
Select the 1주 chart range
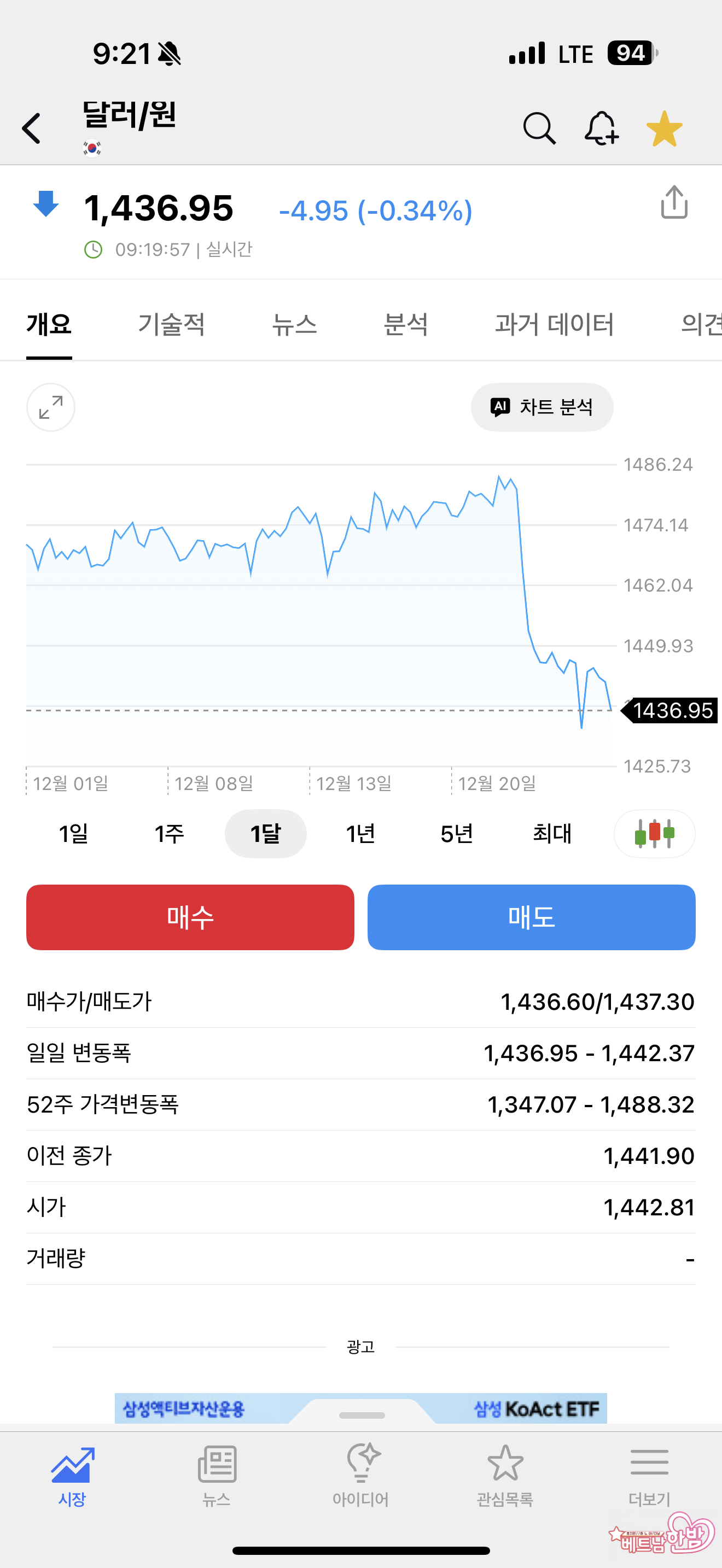(169, 833)
